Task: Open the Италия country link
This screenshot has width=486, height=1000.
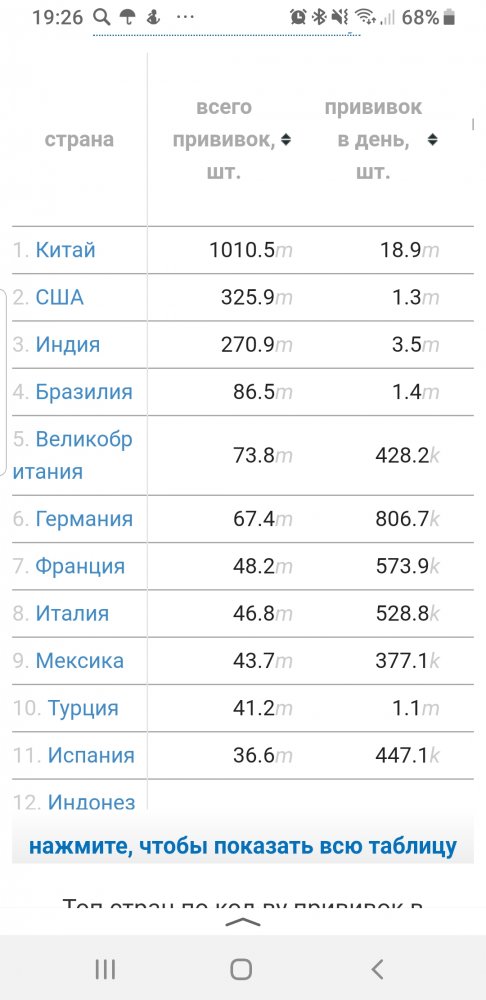Action: [x=72, y=613]
